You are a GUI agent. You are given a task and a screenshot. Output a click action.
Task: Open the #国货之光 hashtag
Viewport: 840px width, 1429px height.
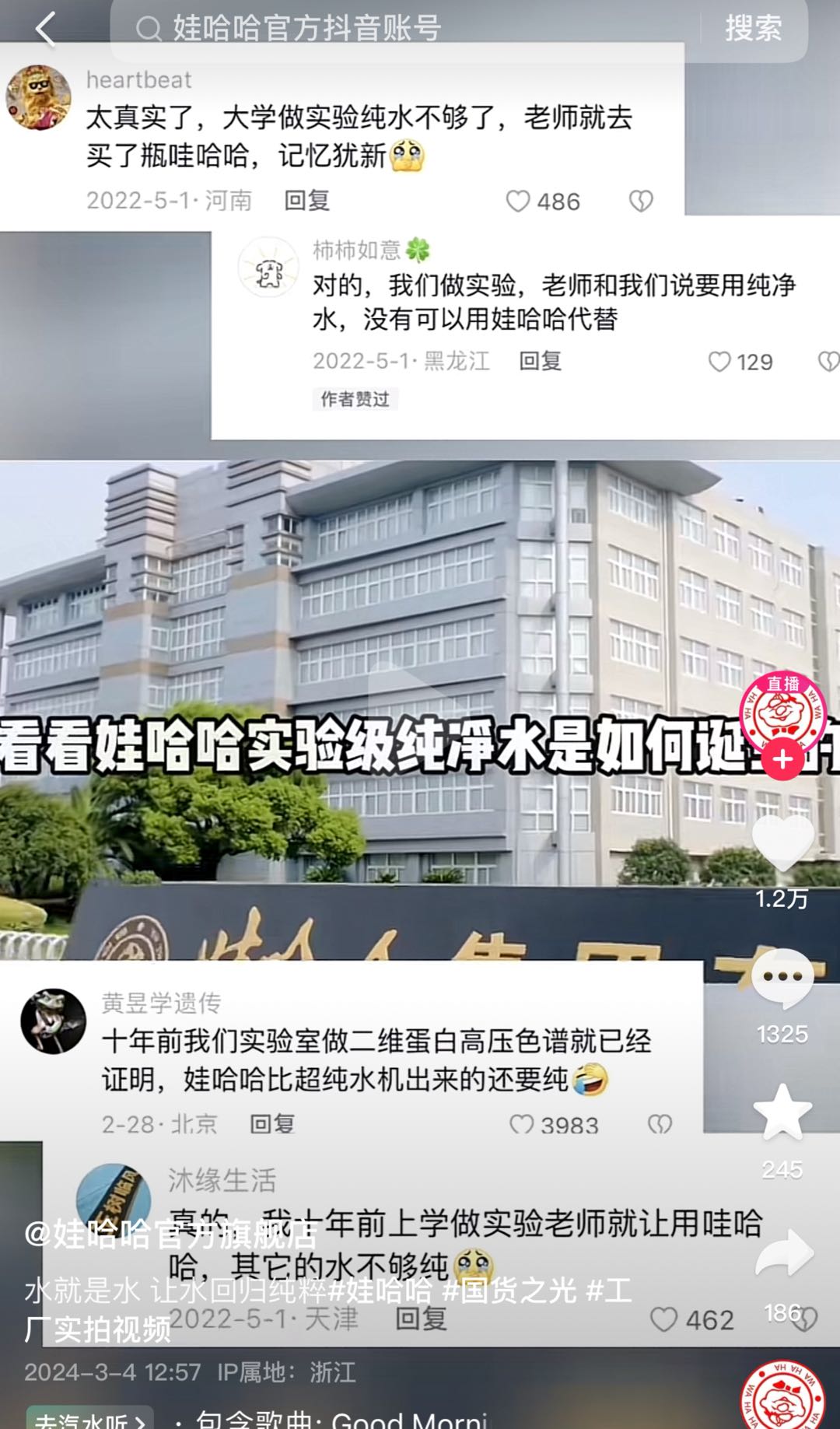pos(509,1291)
